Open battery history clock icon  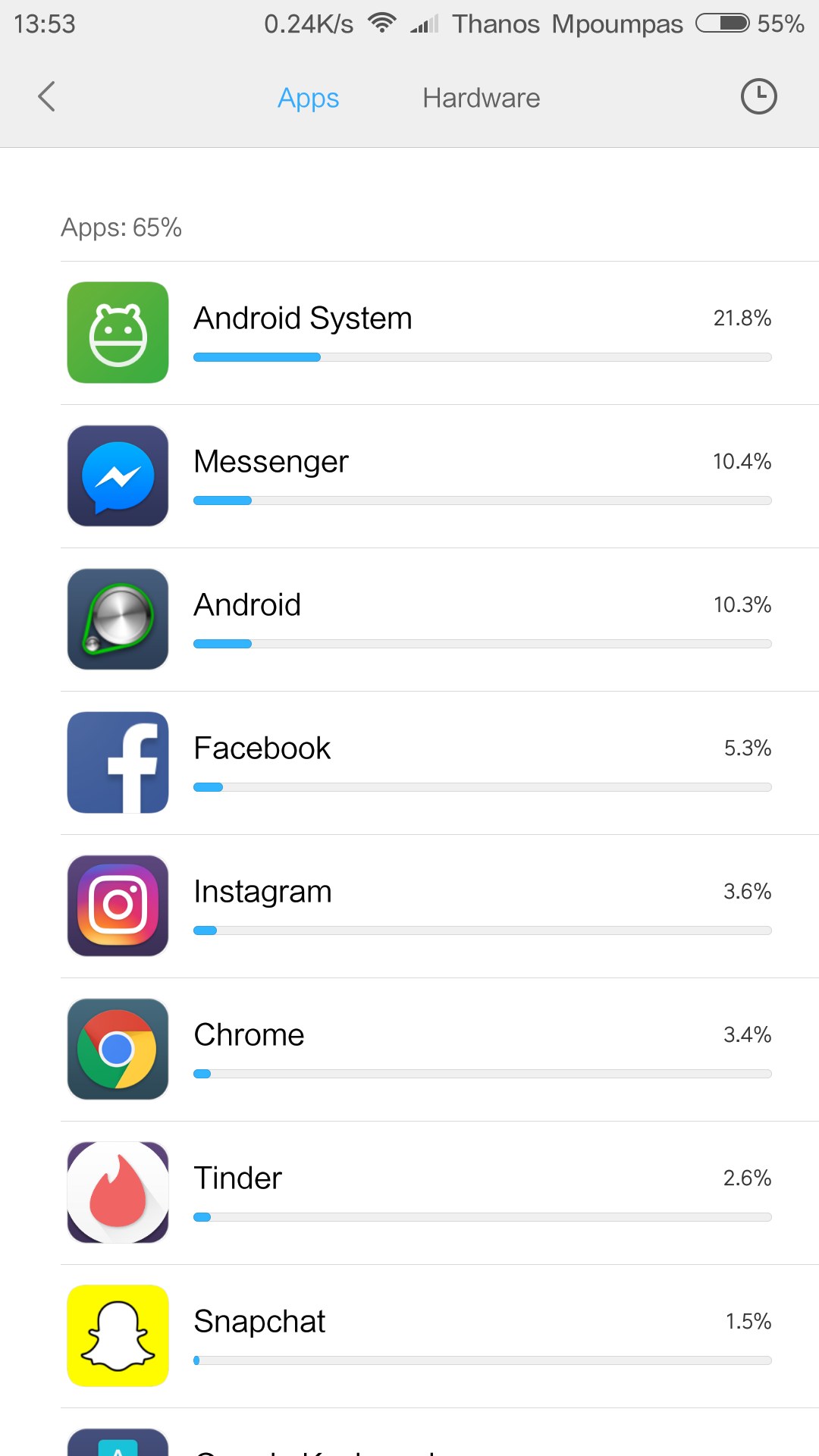[758, 97]
